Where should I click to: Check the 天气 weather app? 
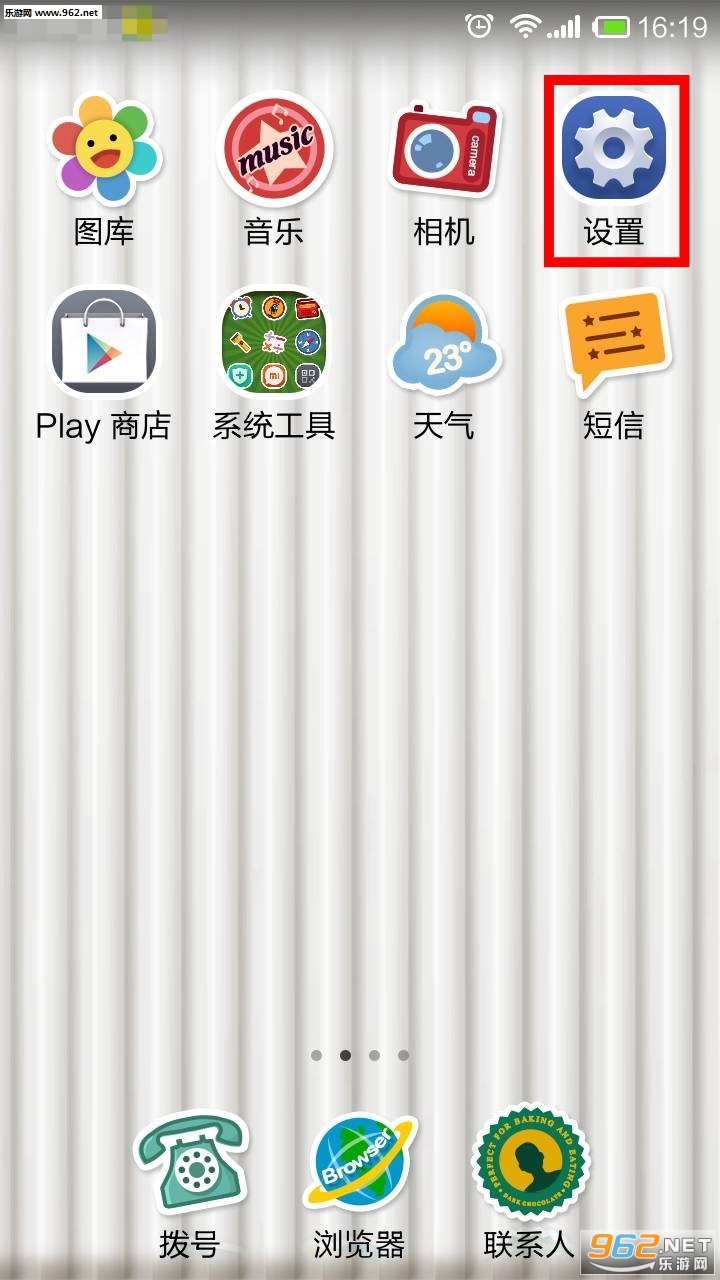(x=444, y=345)
